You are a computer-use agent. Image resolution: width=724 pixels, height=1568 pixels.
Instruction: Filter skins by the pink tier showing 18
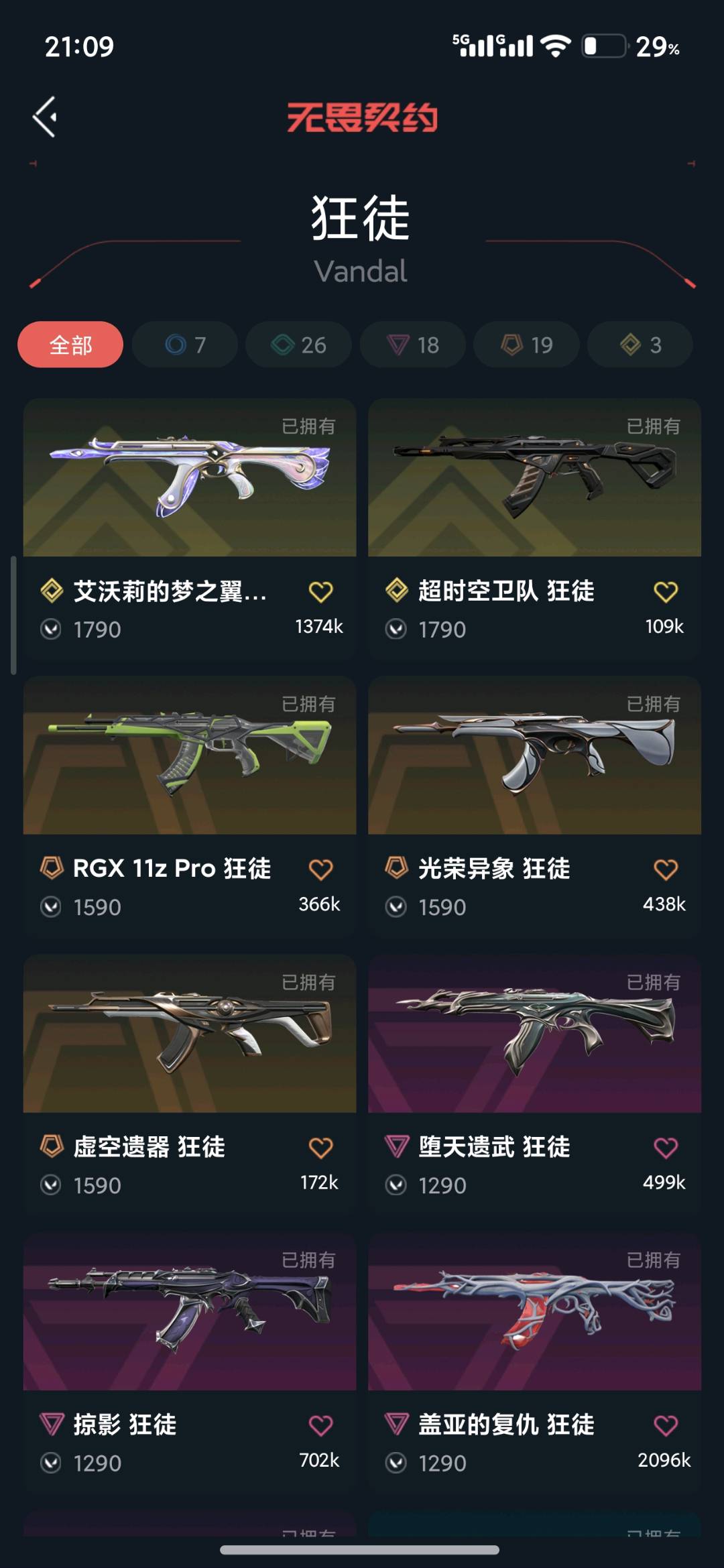[x=412, y=345]
